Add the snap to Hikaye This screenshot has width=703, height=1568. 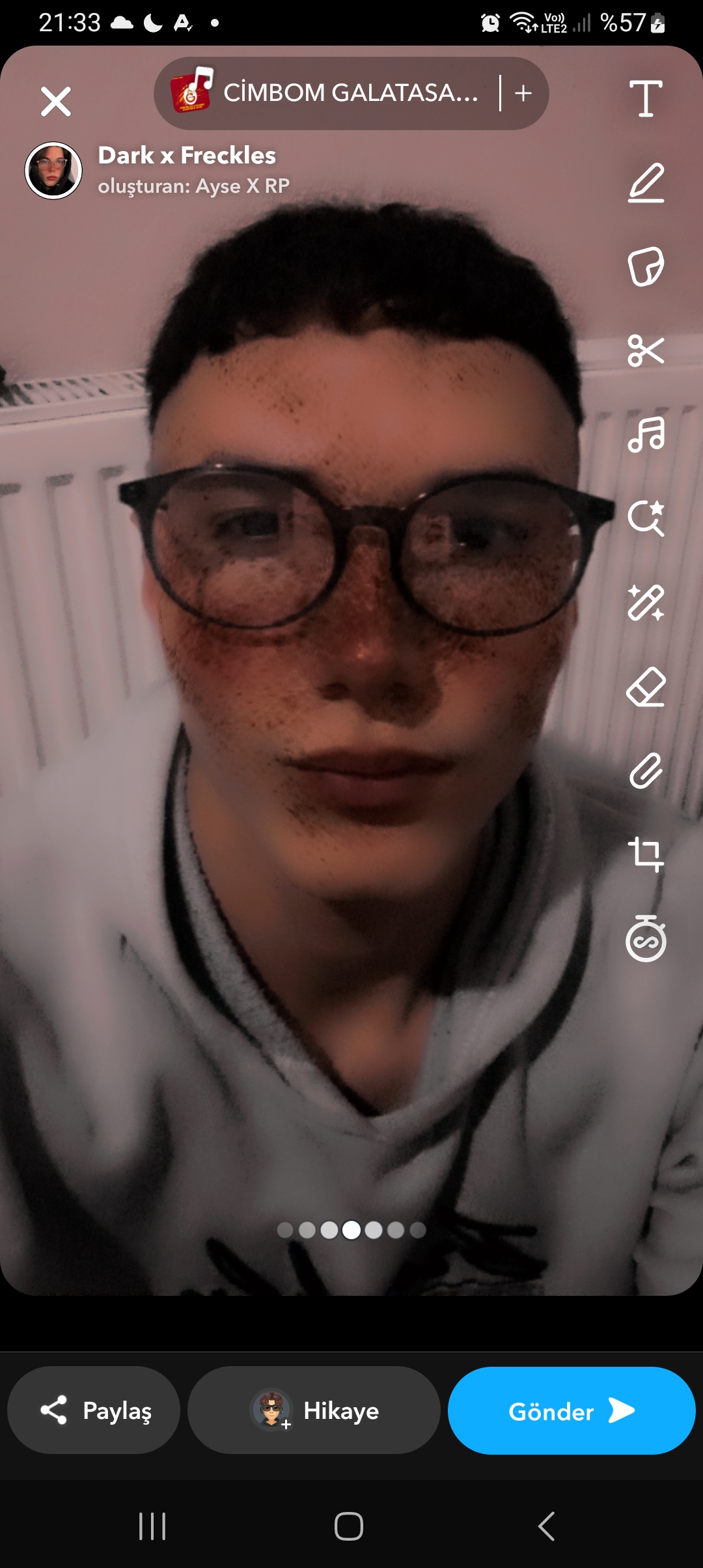point(314,1410)
